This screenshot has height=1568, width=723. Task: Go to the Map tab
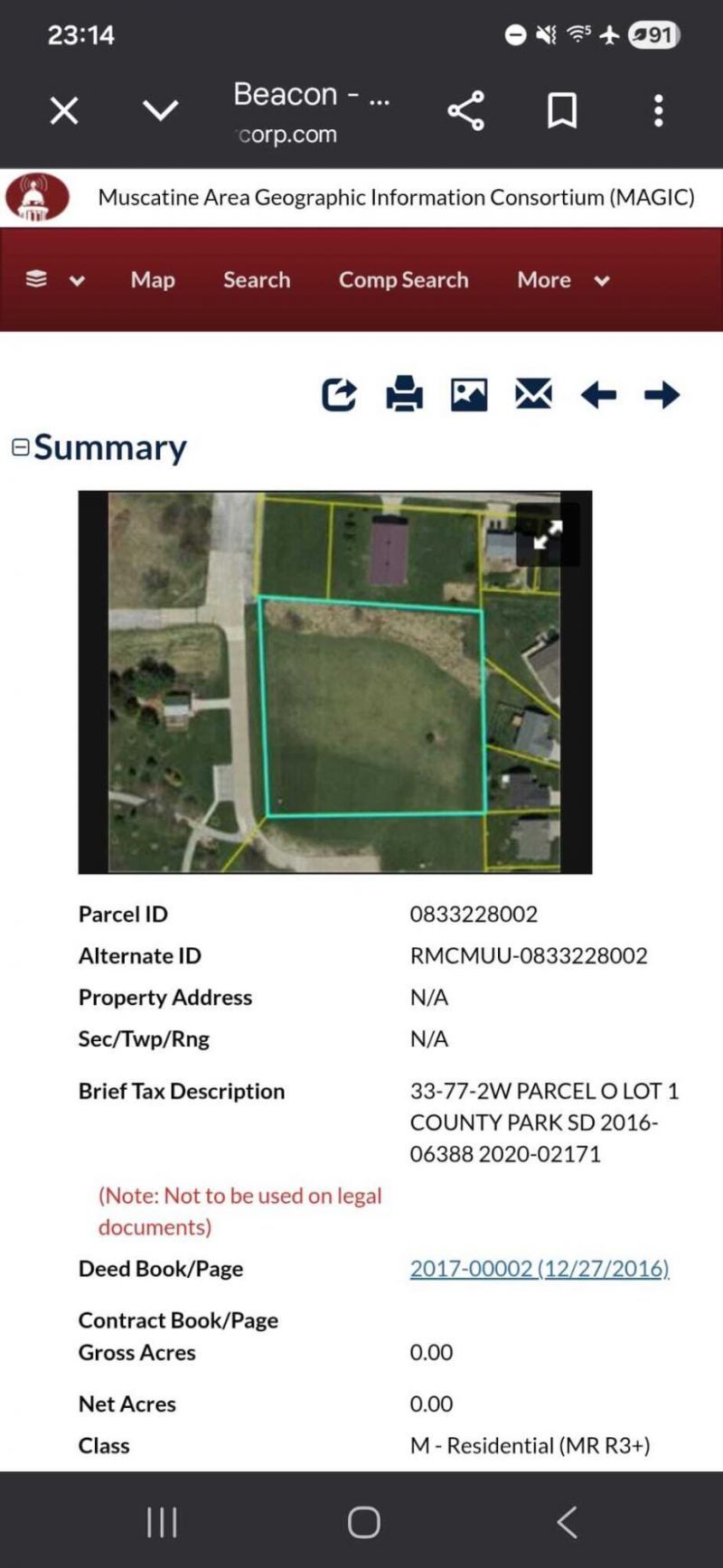pyautogui.click(x=153, y=280)
